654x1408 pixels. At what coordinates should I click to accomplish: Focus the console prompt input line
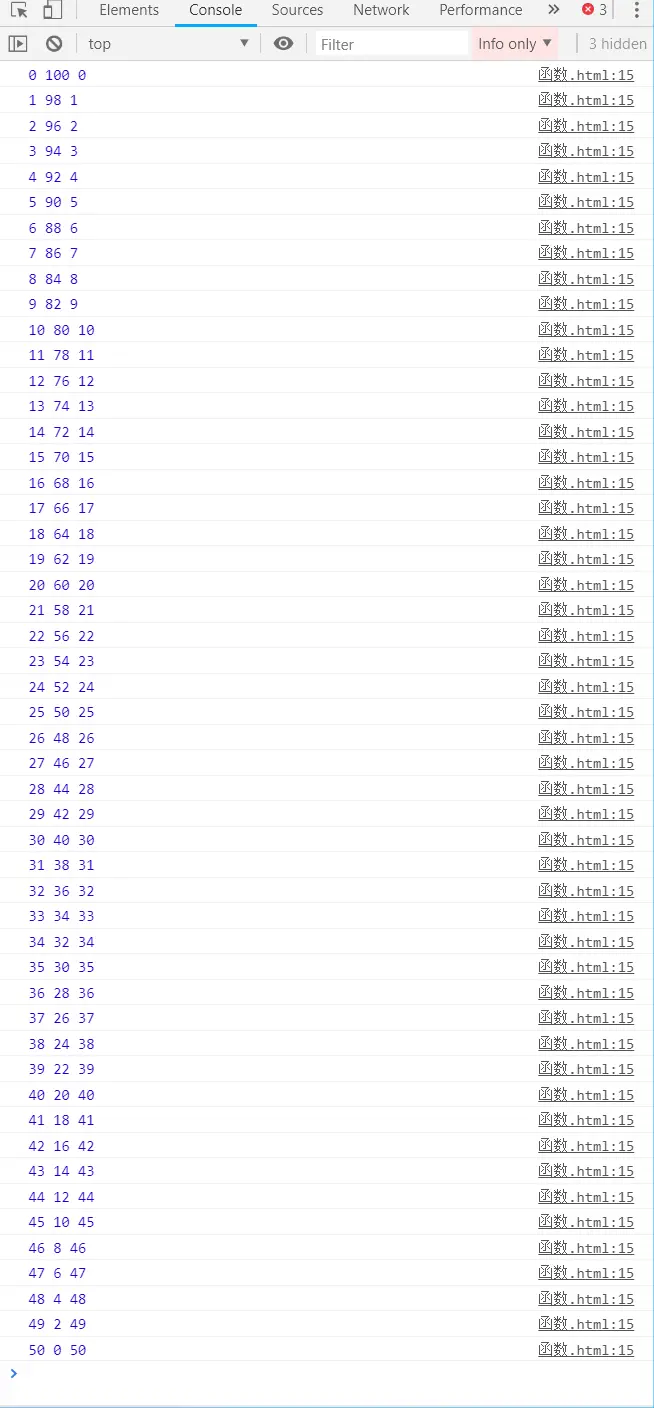[x=300, y=1374]
